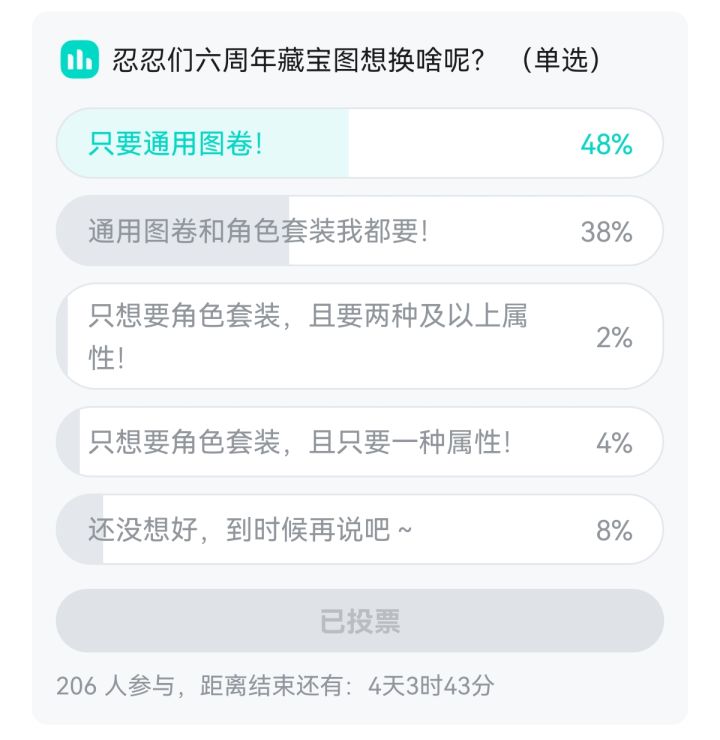The image size is (720, 740).
Task: Click the gray progress fill of second option
Action: pyautogui.click(x=175, y=231)
